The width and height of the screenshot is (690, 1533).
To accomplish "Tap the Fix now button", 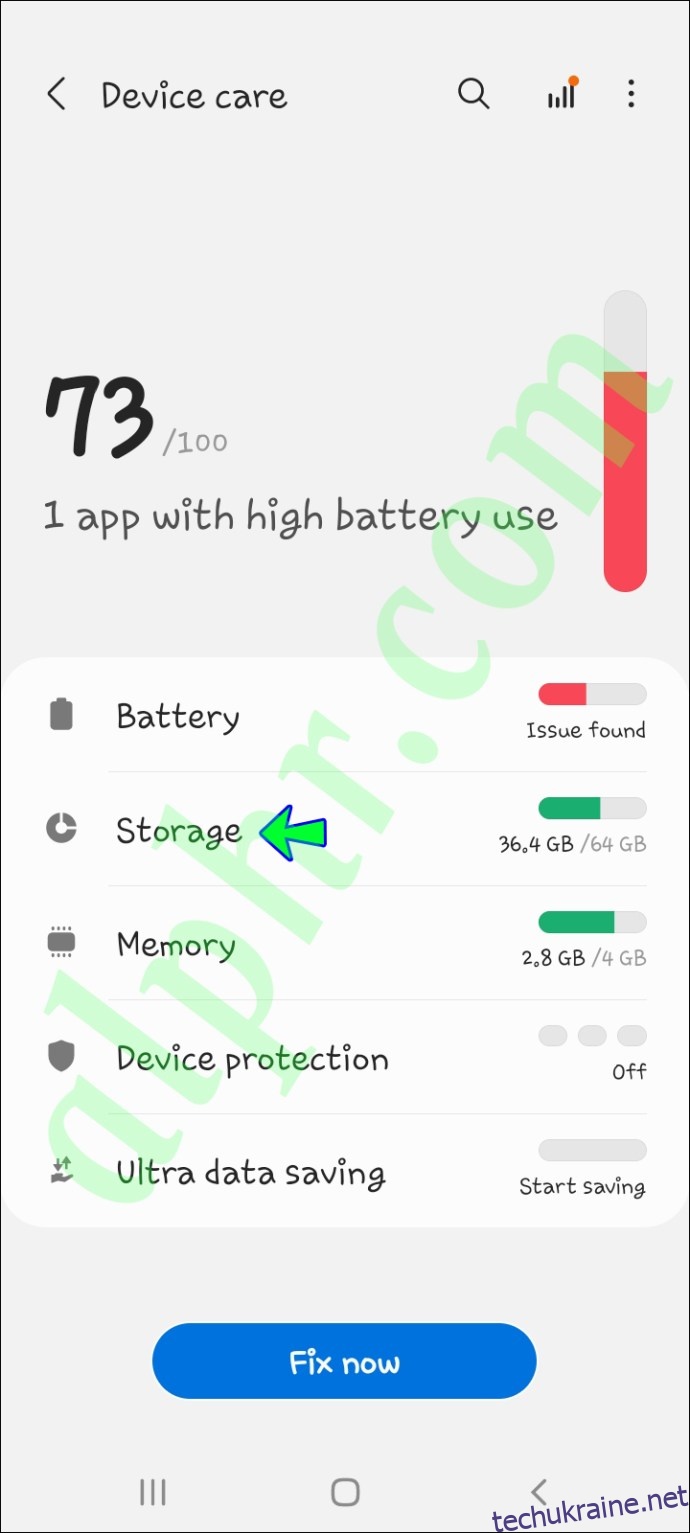I will [344, 1361].
